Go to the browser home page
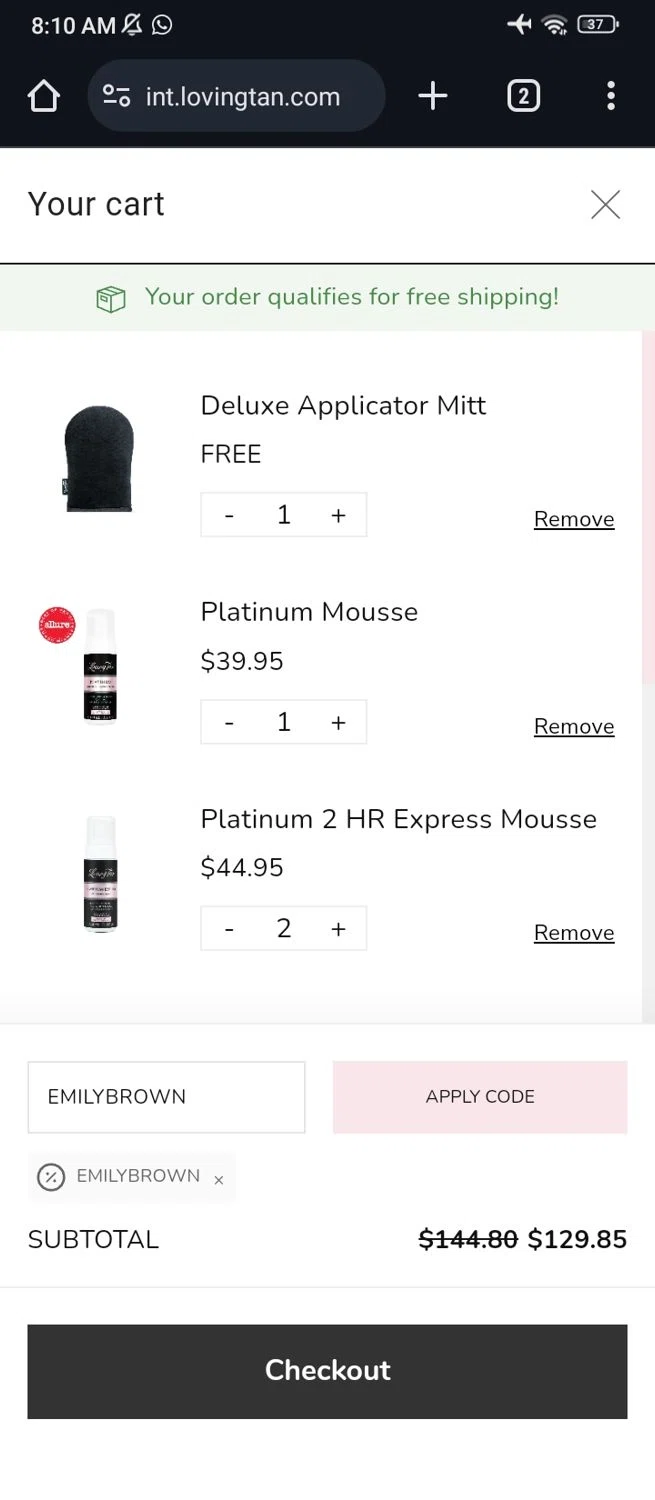This screenshot has height=1500, width=655. point(44,97)
